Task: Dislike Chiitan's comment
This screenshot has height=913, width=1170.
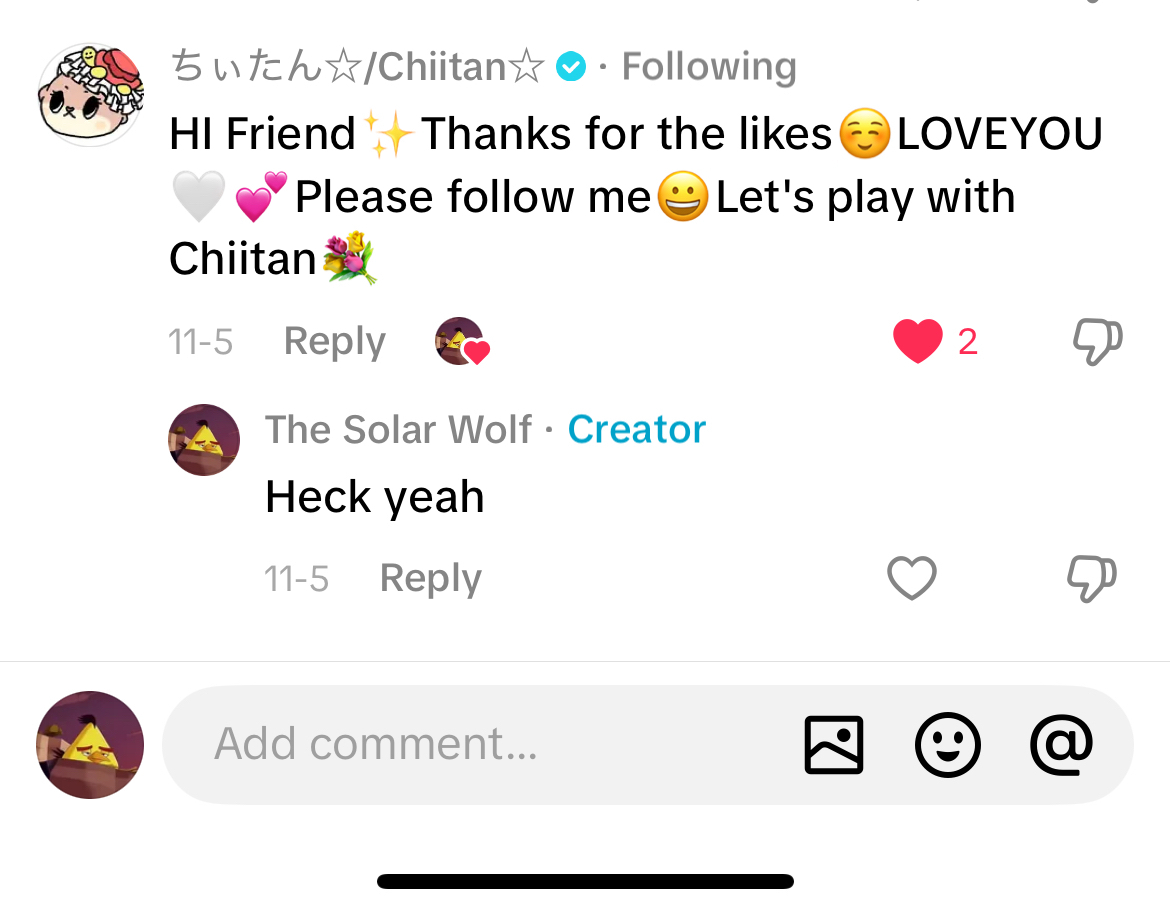Action: 1097,342
